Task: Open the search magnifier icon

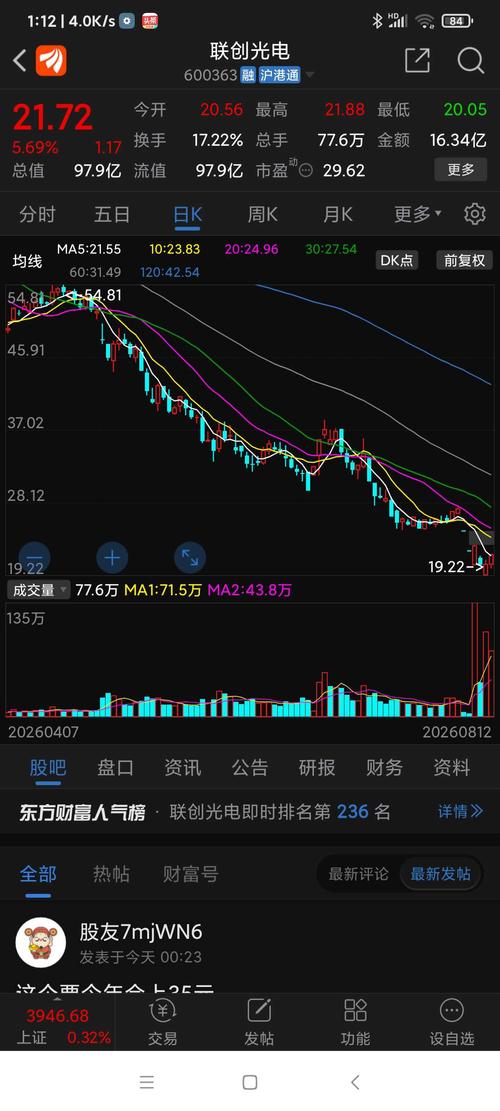Action: pos(470,60)
